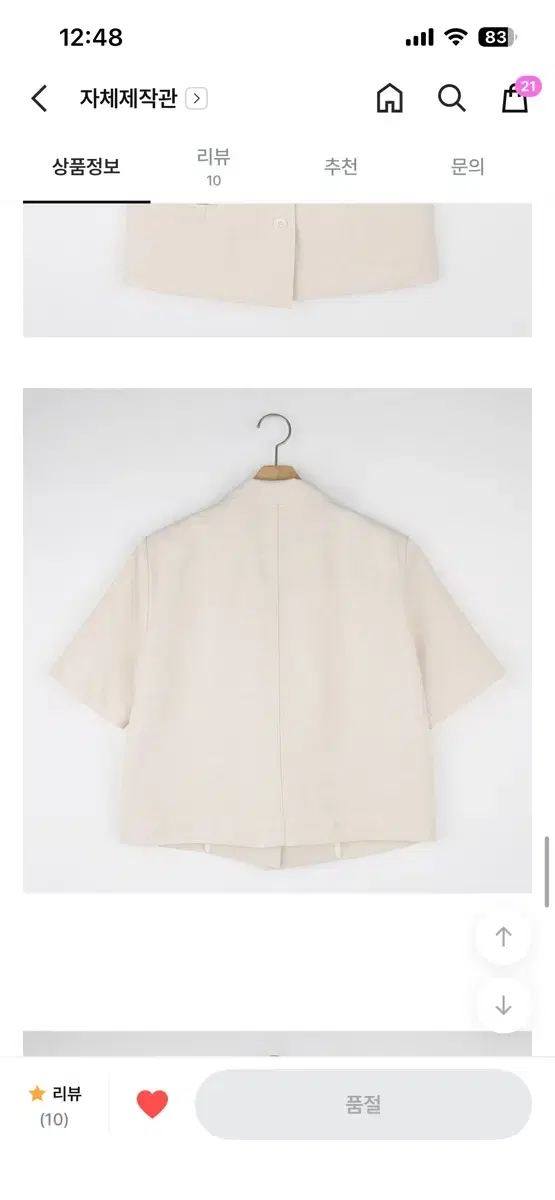Image resolution: width=555 pixels, height=1200 pixels.
Task: Switch to the 상품정보 tab
Action: point(87,167)
